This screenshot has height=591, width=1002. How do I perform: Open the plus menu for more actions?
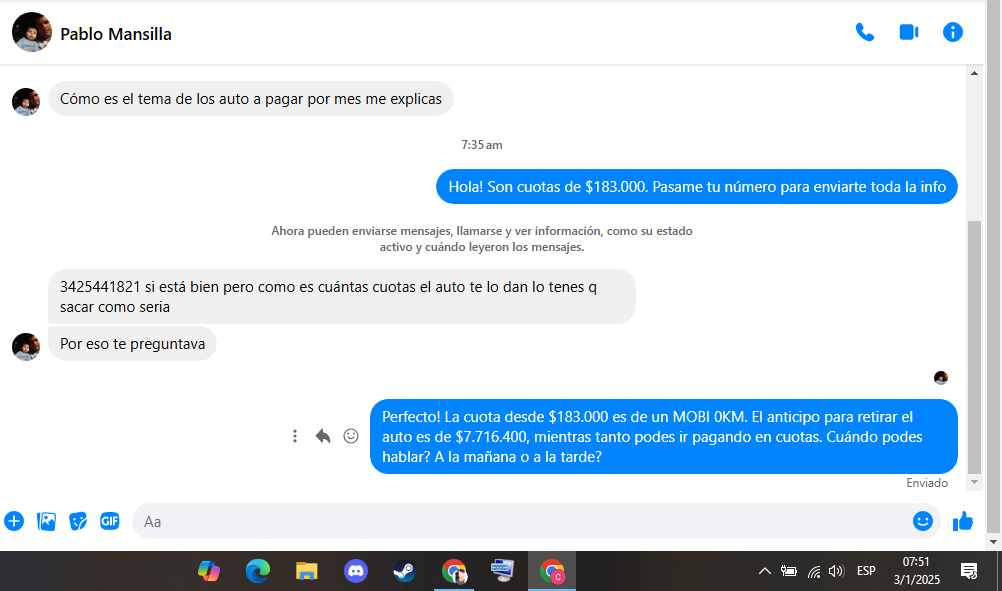14,521
